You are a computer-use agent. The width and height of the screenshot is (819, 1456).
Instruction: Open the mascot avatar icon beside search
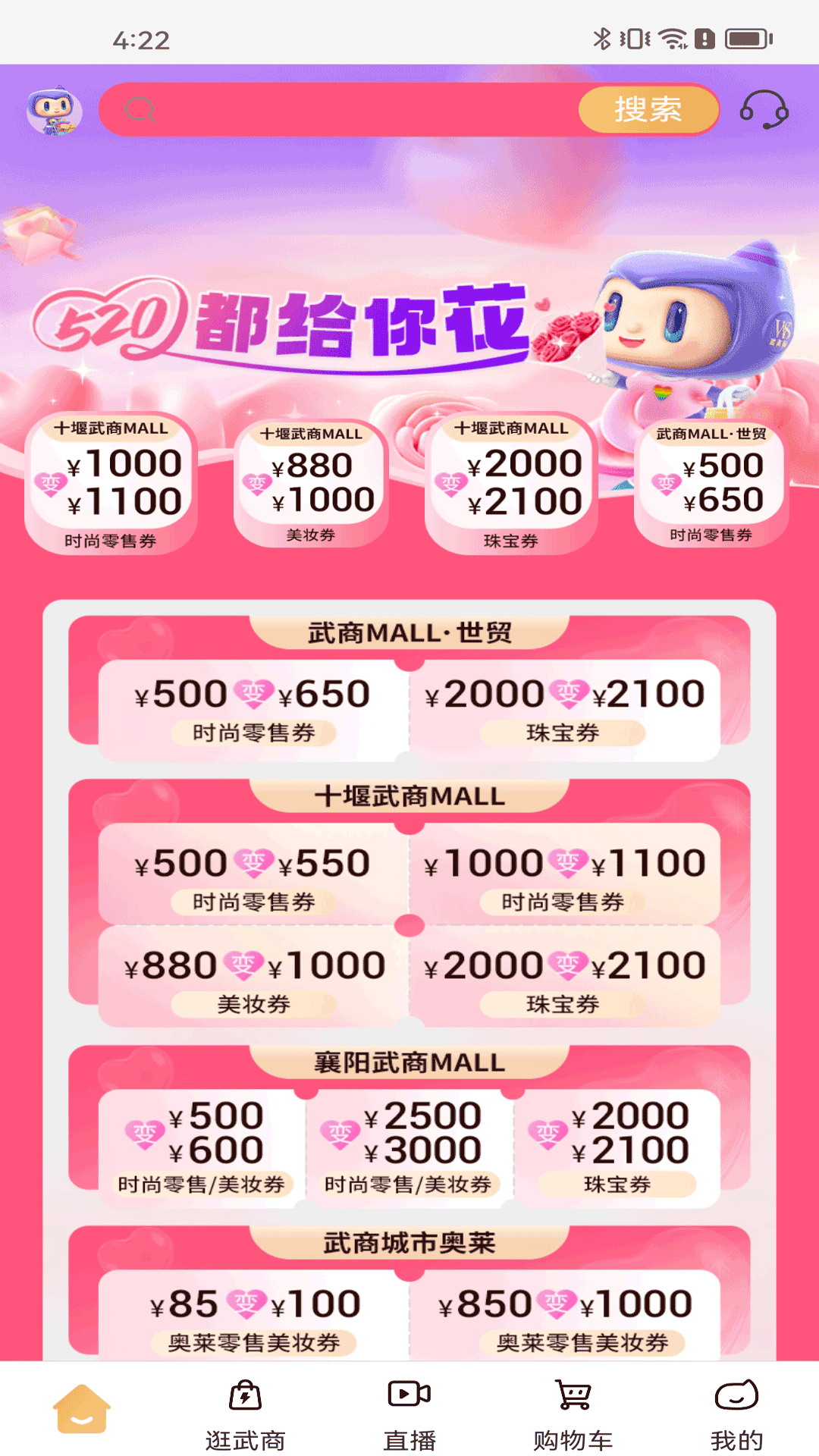click(x=53, y=111)
